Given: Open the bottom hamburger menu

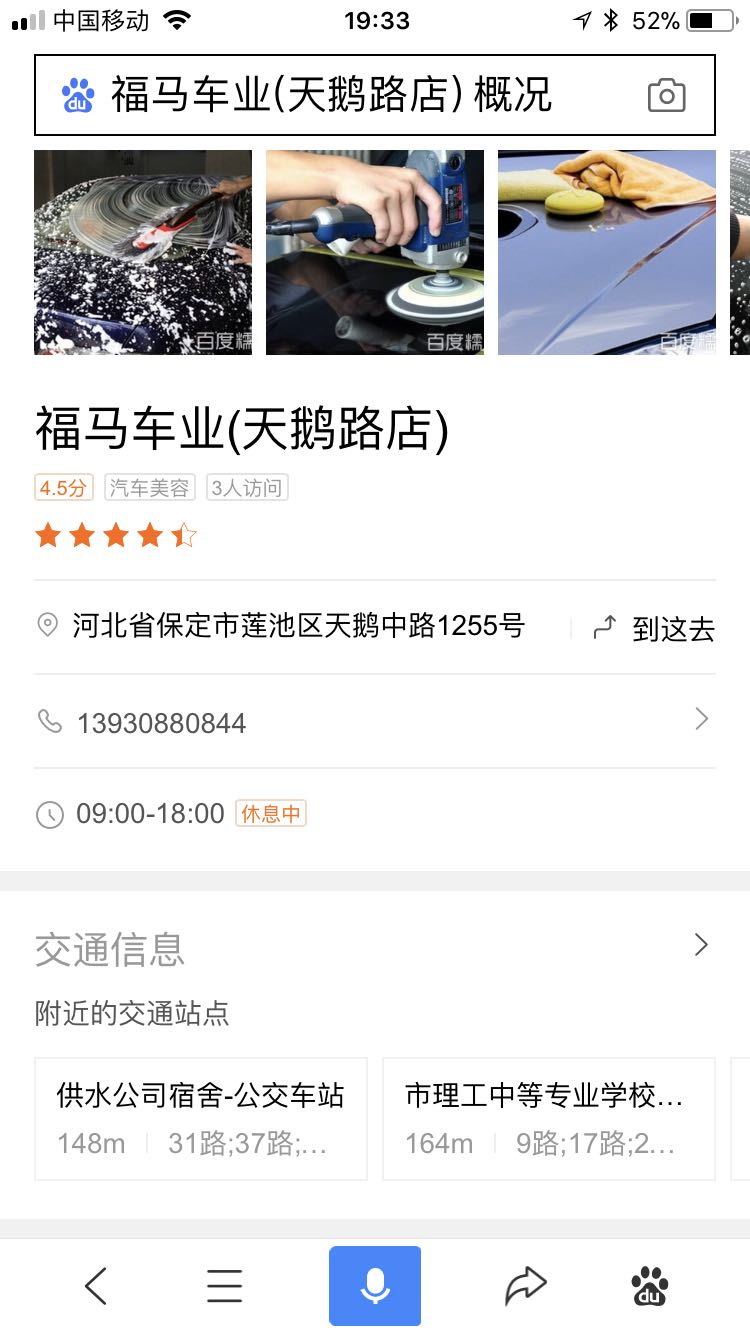Looking at the screenshot, I should click(224, 1285).
